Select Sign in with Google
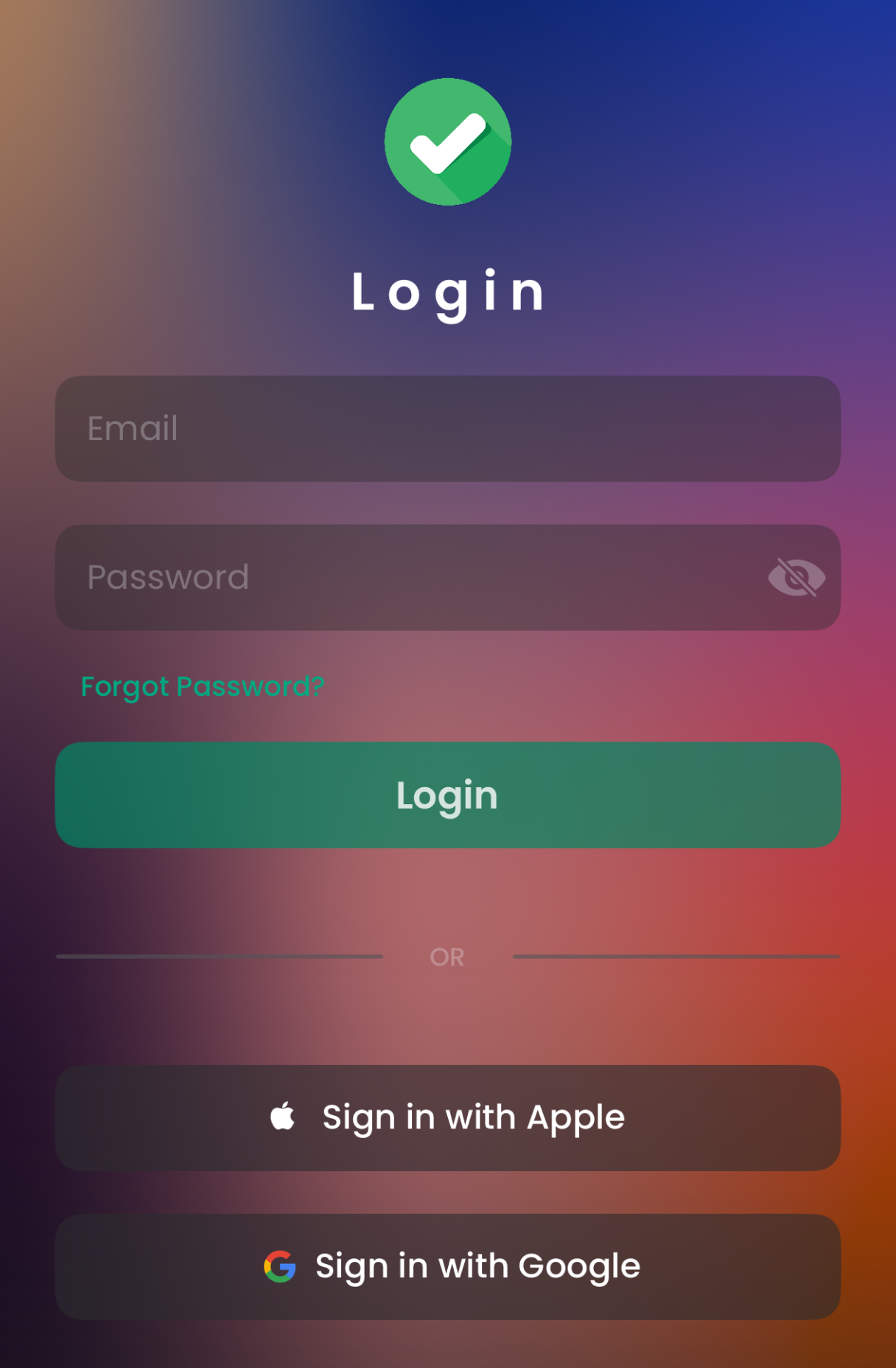Viewport: 896px width, 1368px height. (447, 1266)
